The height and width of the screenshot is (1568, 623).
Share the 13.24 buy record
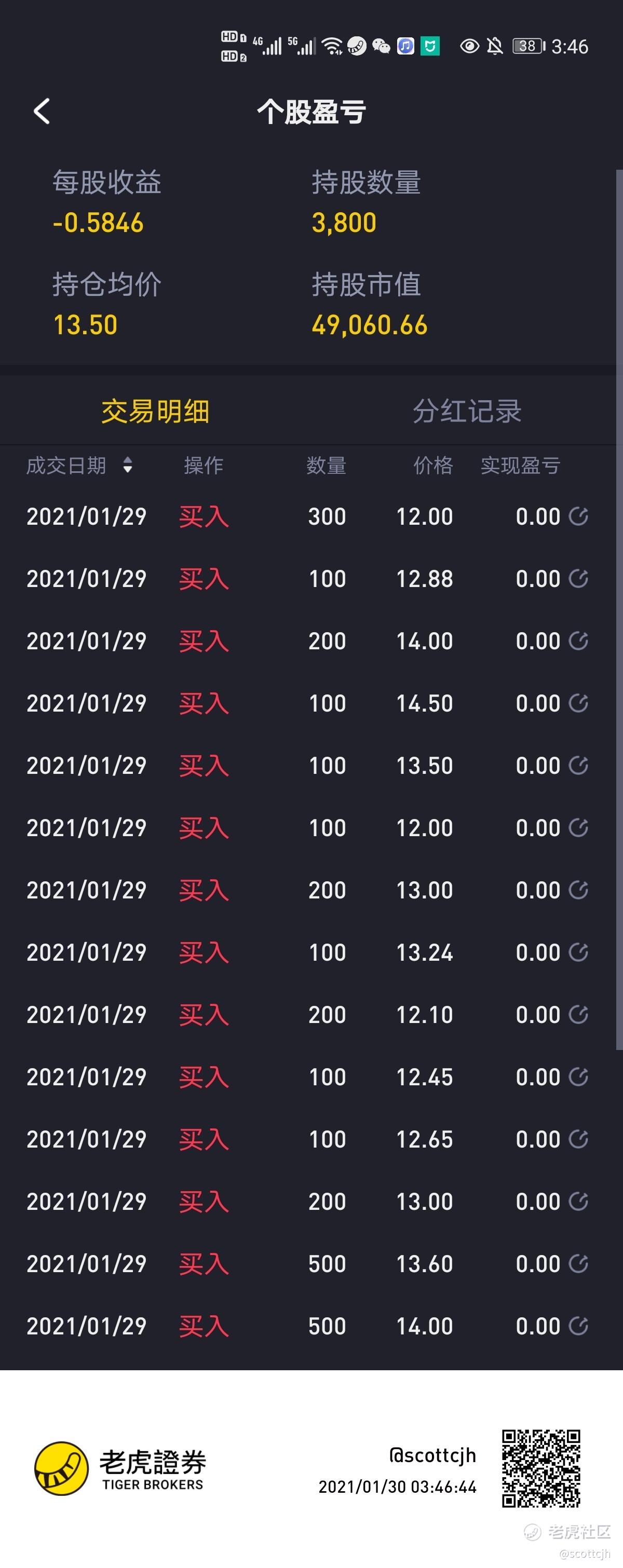pyautogui.click(x=578, y=952)
